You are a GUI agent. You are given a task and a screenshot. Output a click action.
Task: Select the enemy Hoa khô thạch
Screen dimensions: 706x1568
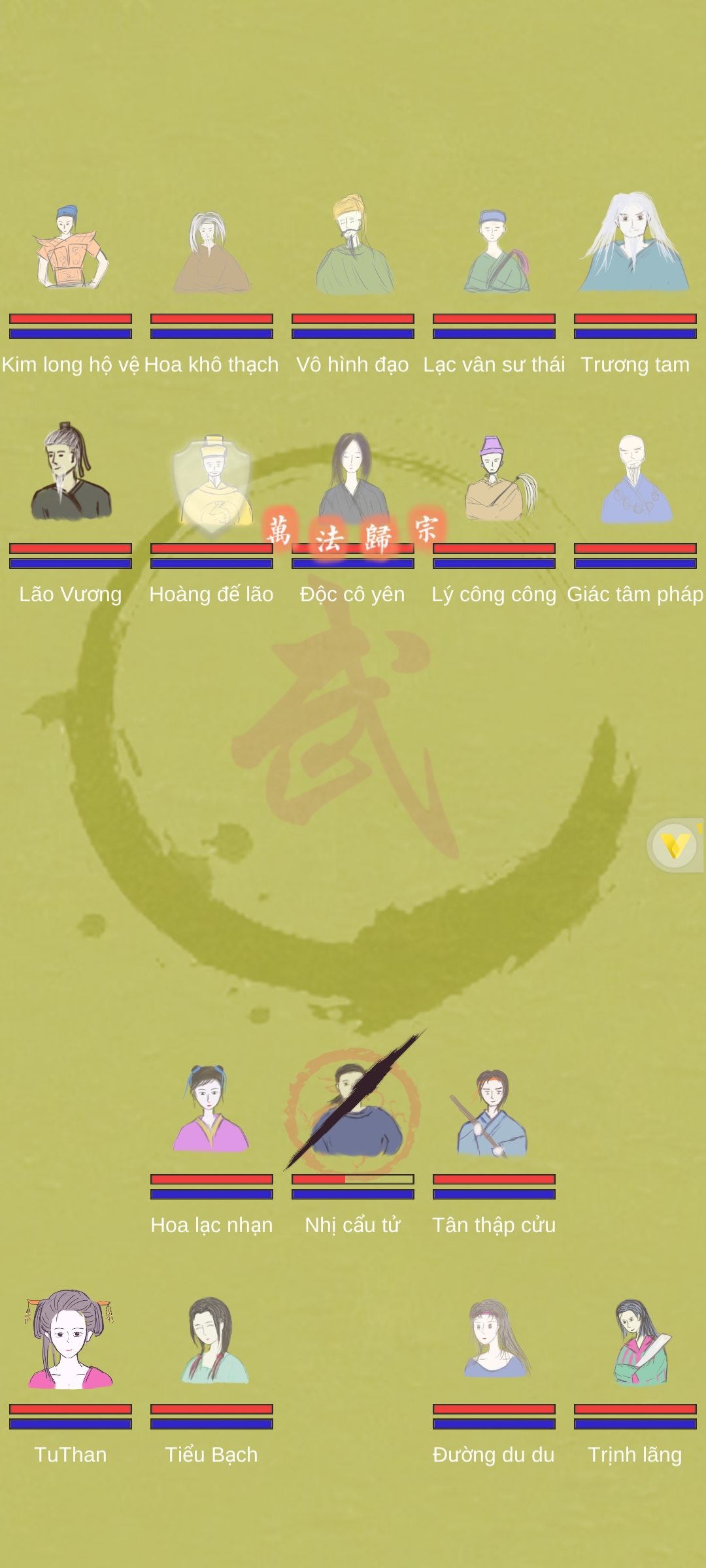211,252
